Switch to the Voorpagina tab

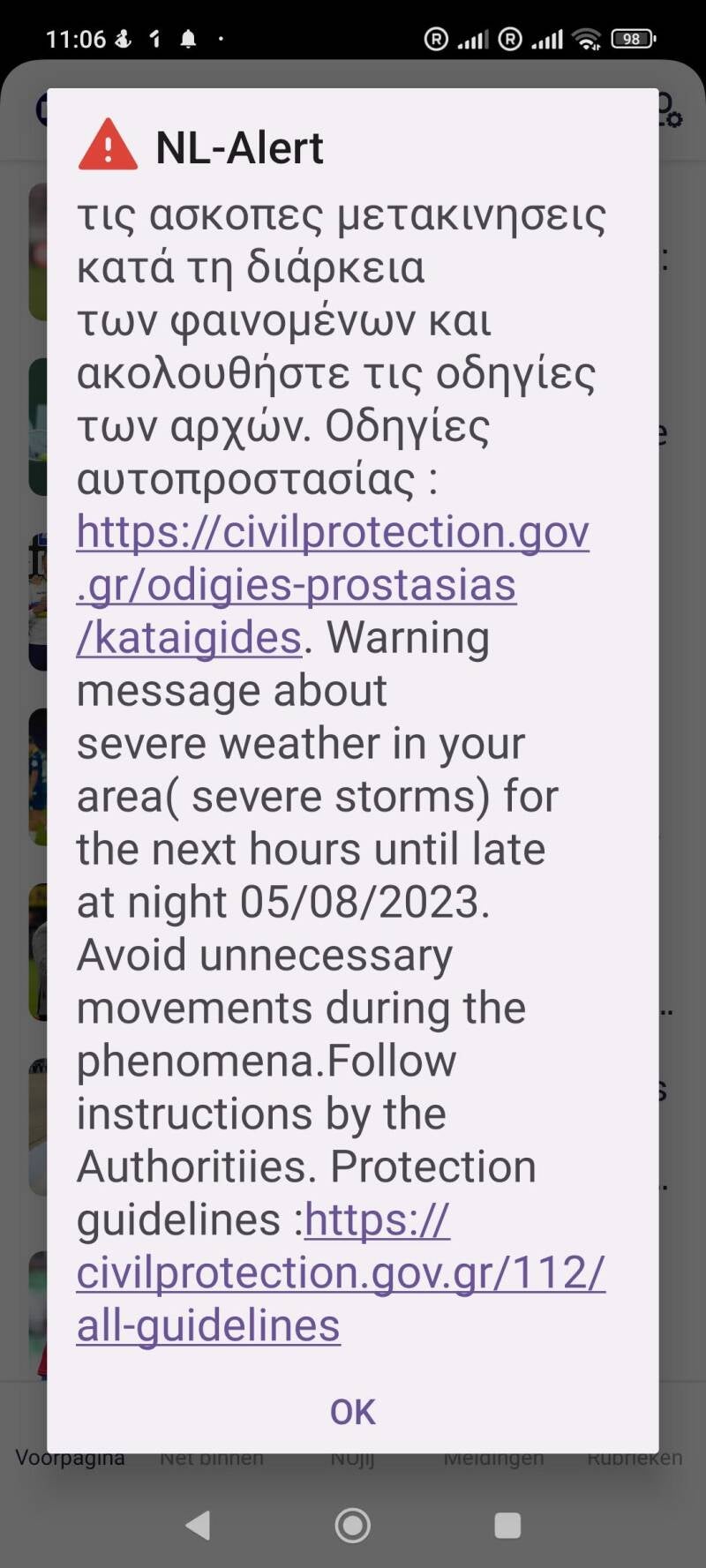click(70, 1458)
